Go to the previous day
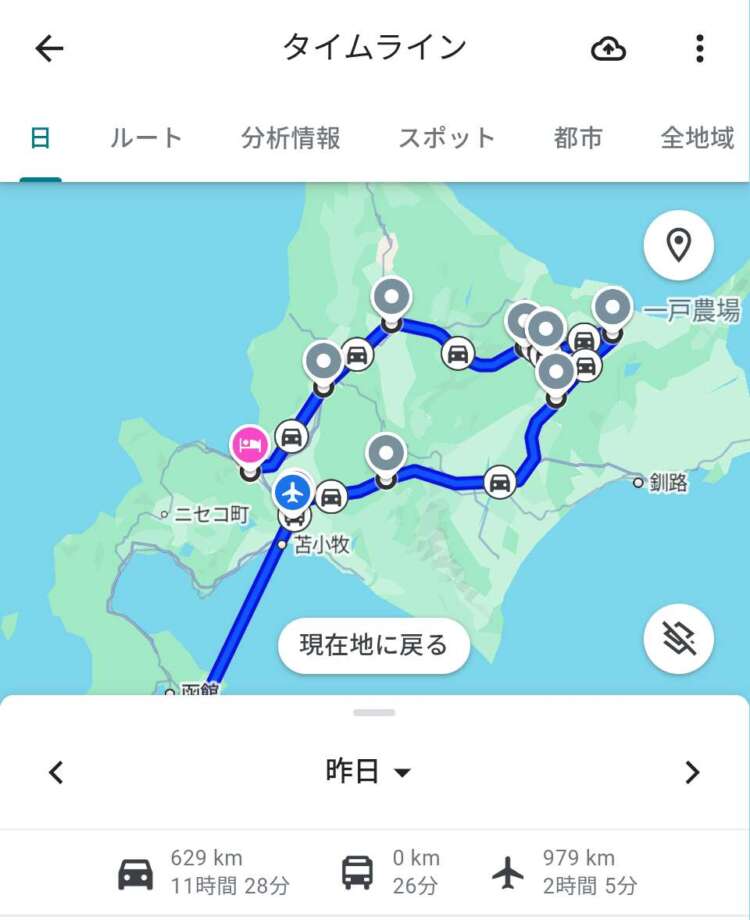The height and width of the screenshot is (920, 750). coord(57,772)
